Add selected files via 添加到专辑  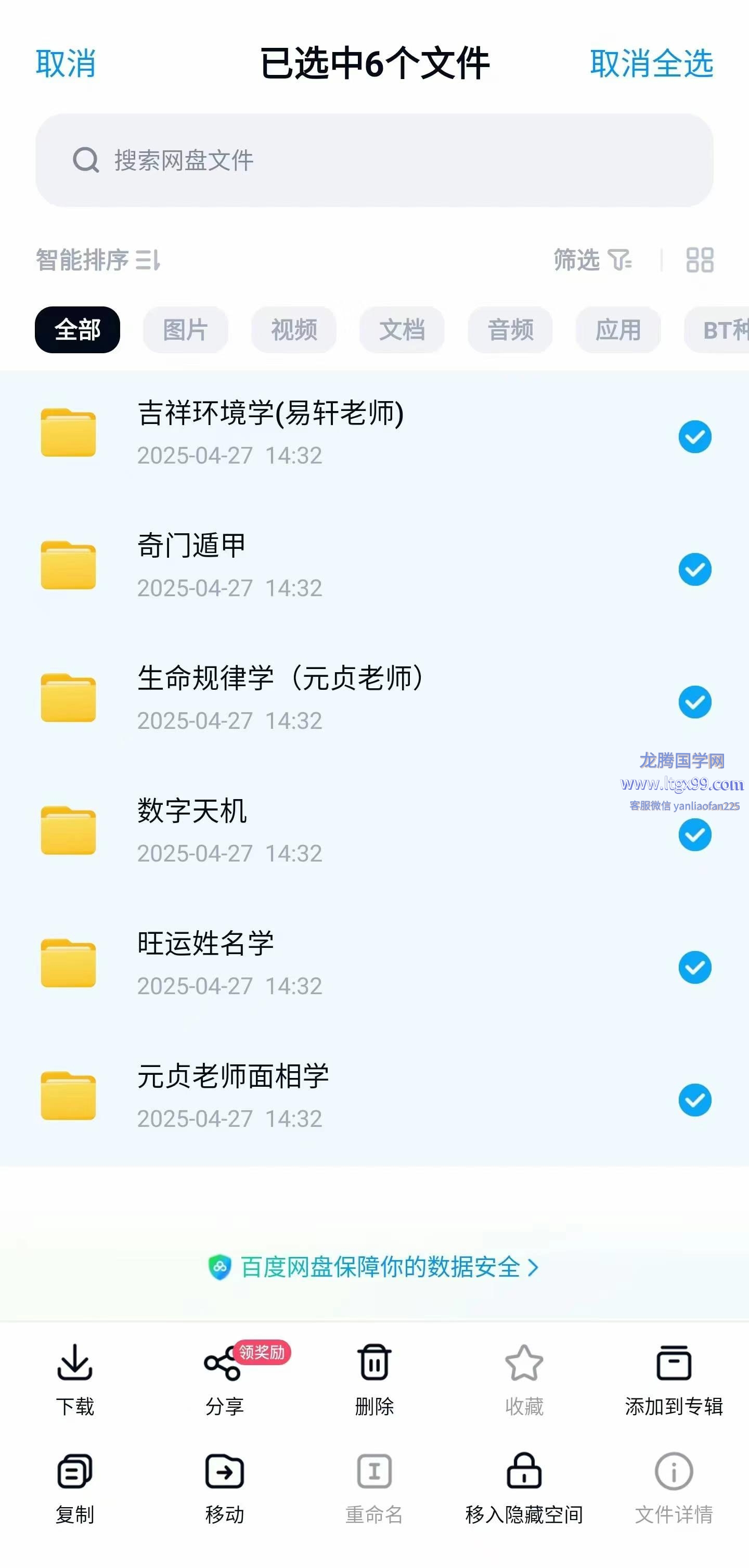pyautogui.click(x=674, y=1379)
